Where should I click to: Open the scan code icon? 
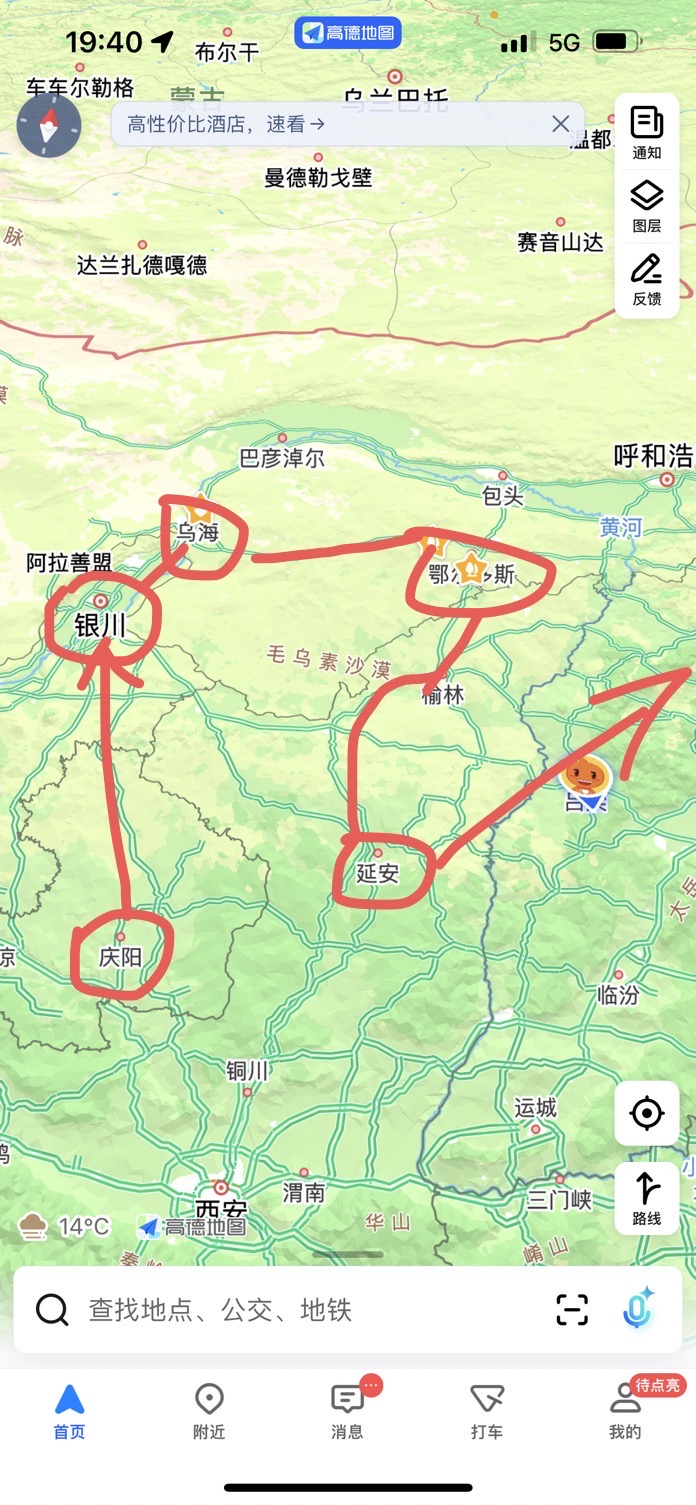click(x=572, y=1310)
